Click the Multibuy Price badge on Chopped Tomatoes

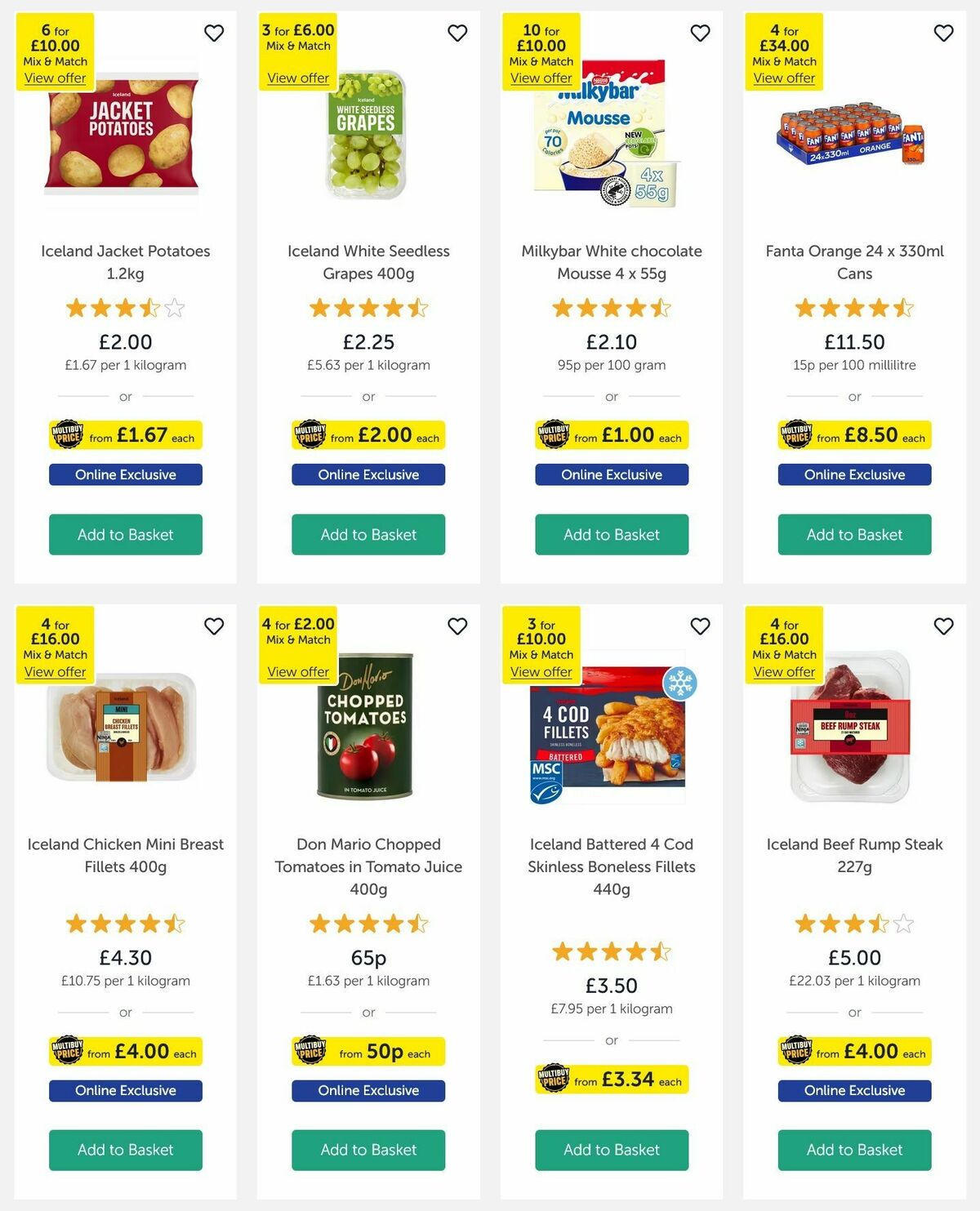tap(367, 1052)
